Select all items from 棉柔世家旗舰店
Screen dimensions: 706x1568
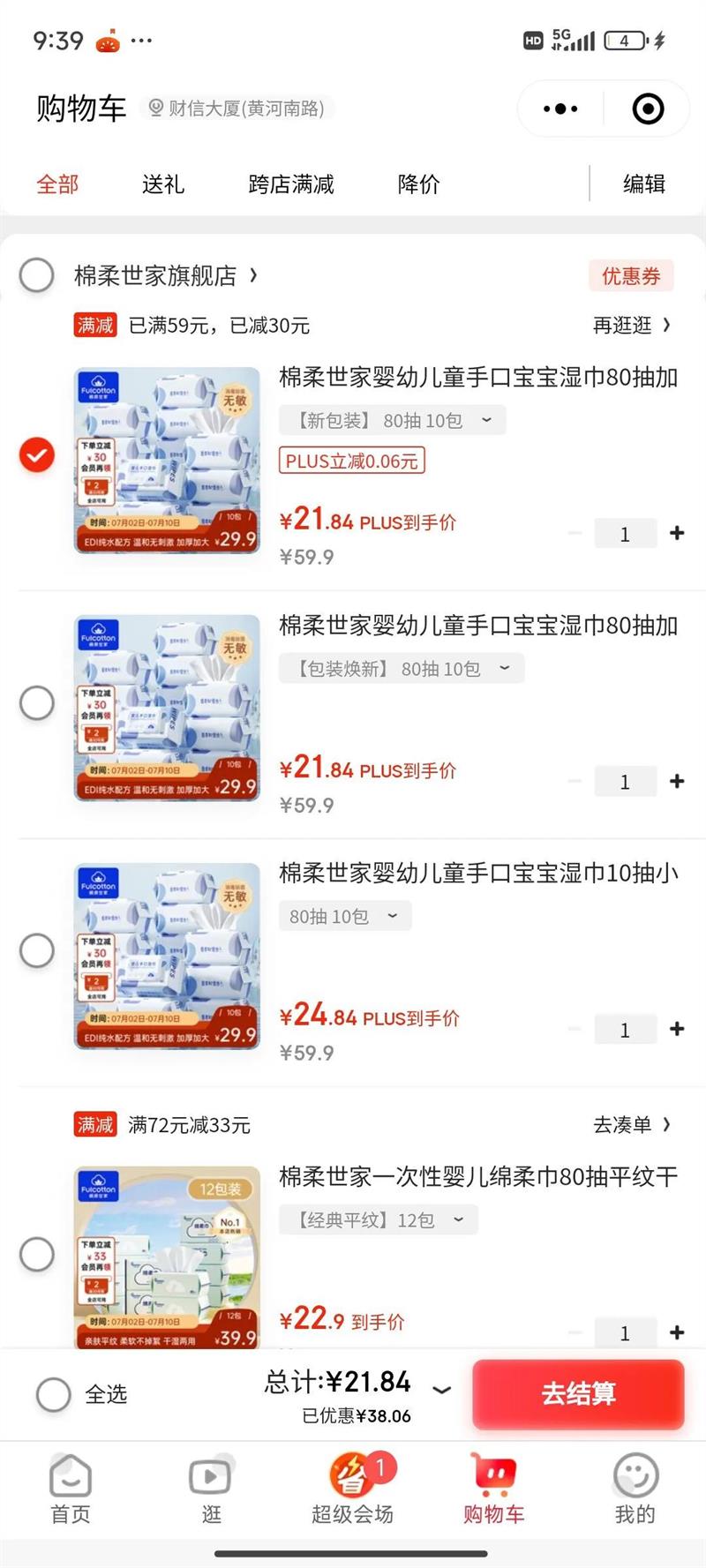[37, 275]
